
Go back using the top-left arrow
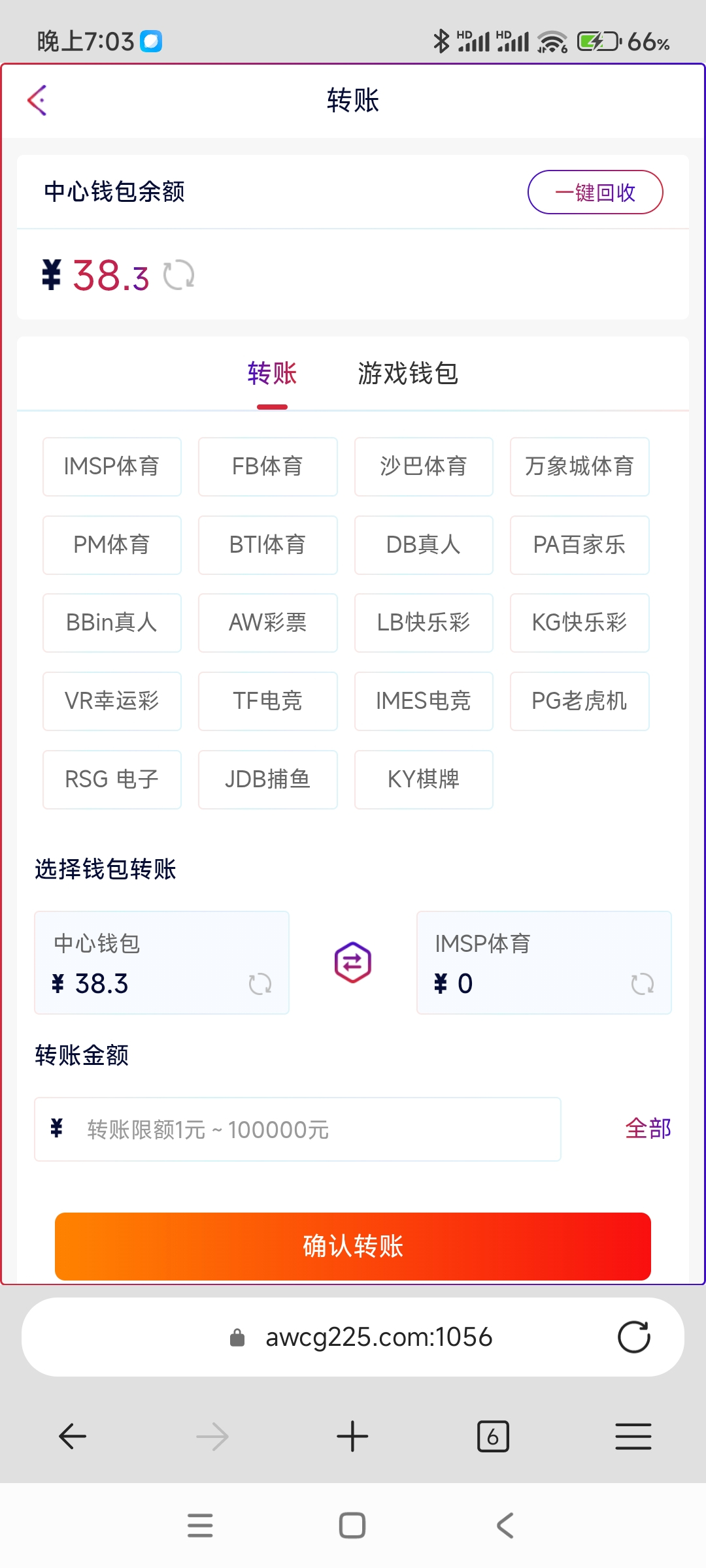[37, 101]
